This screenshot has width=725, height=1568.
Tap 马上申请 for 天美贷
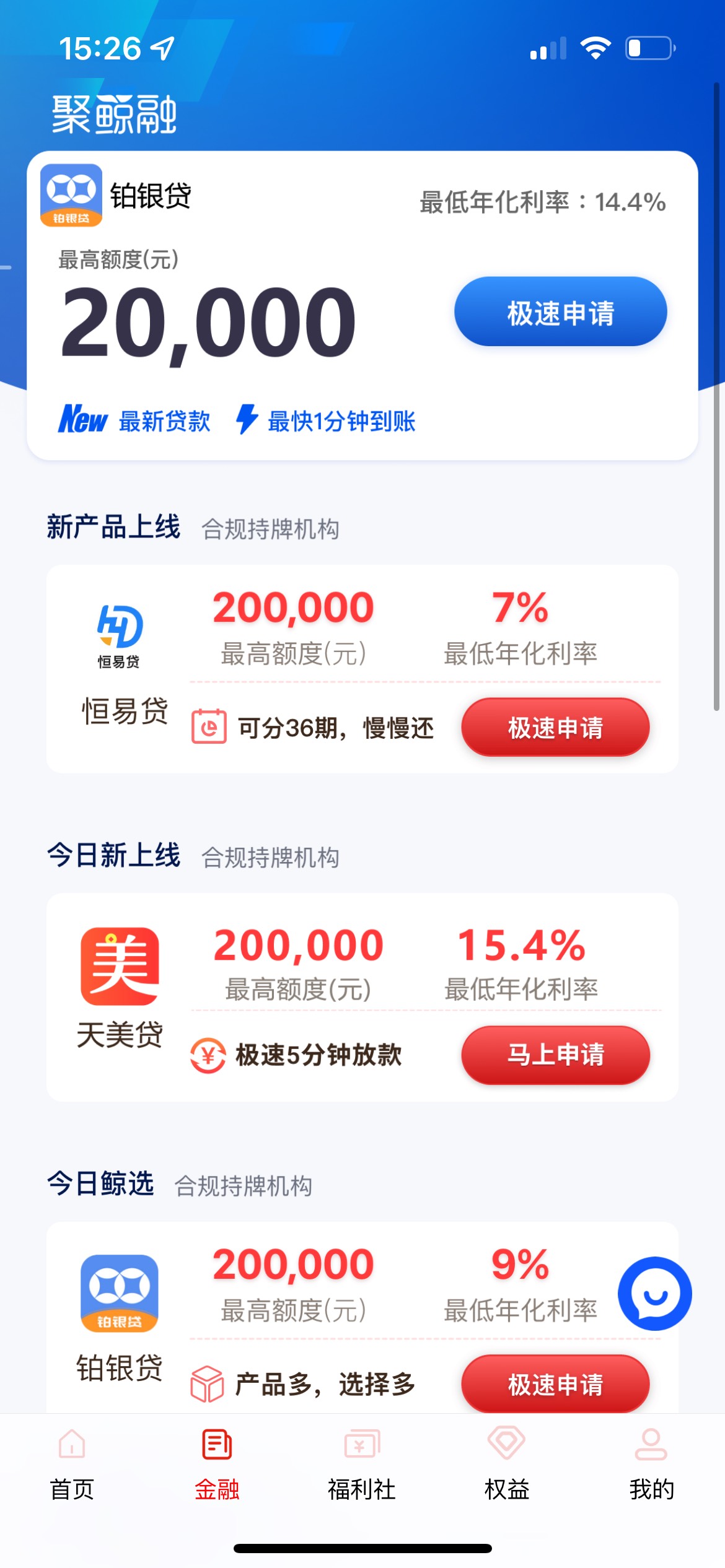555,1055
